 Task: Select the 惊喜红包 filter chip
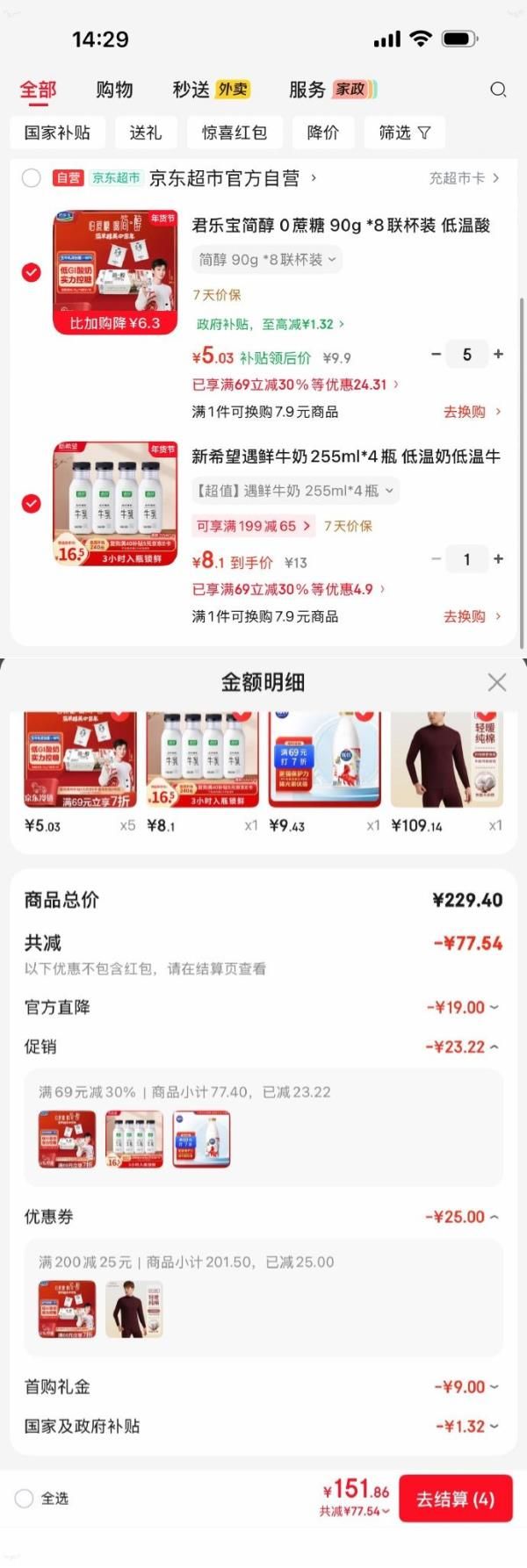point(234,133)
